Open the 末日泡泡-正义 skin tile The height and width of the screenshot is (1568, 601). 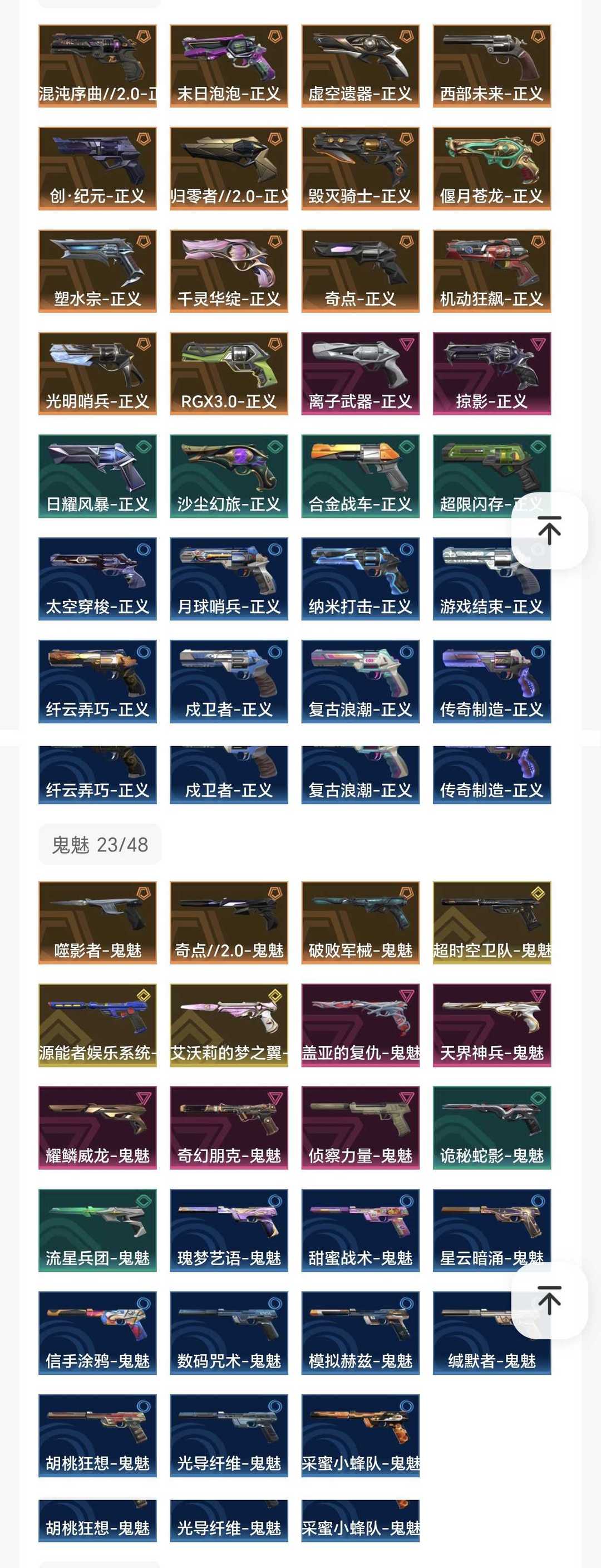pos(229,66)
